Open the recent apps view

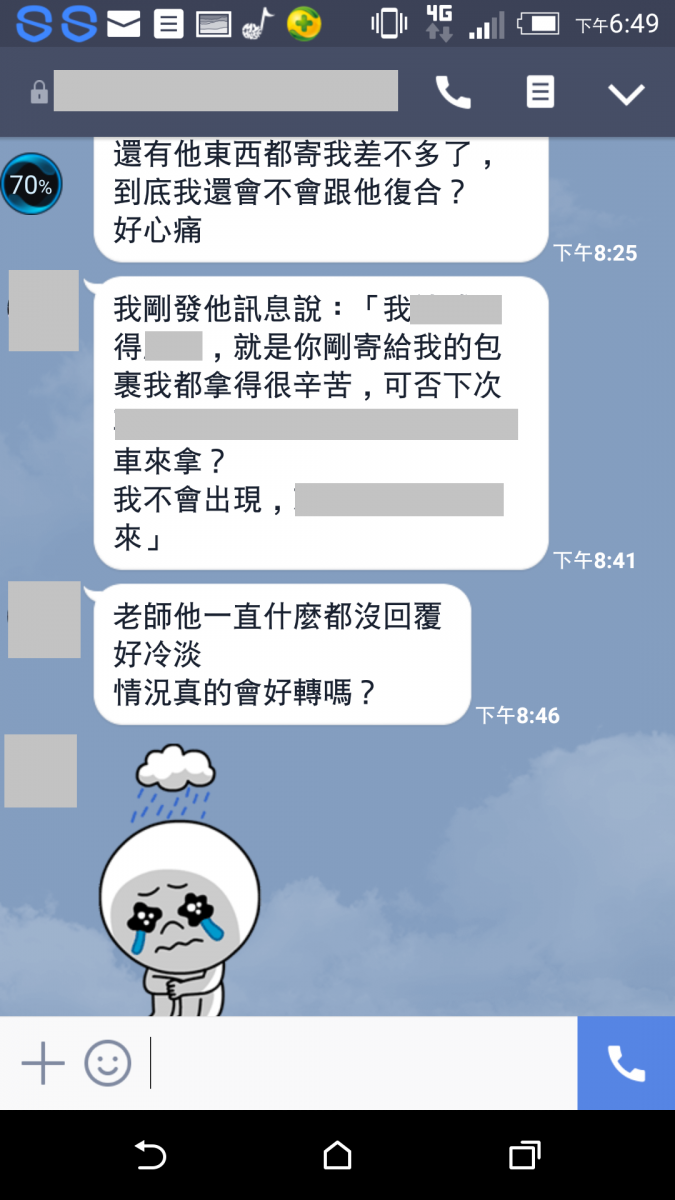coord(524,1156)
